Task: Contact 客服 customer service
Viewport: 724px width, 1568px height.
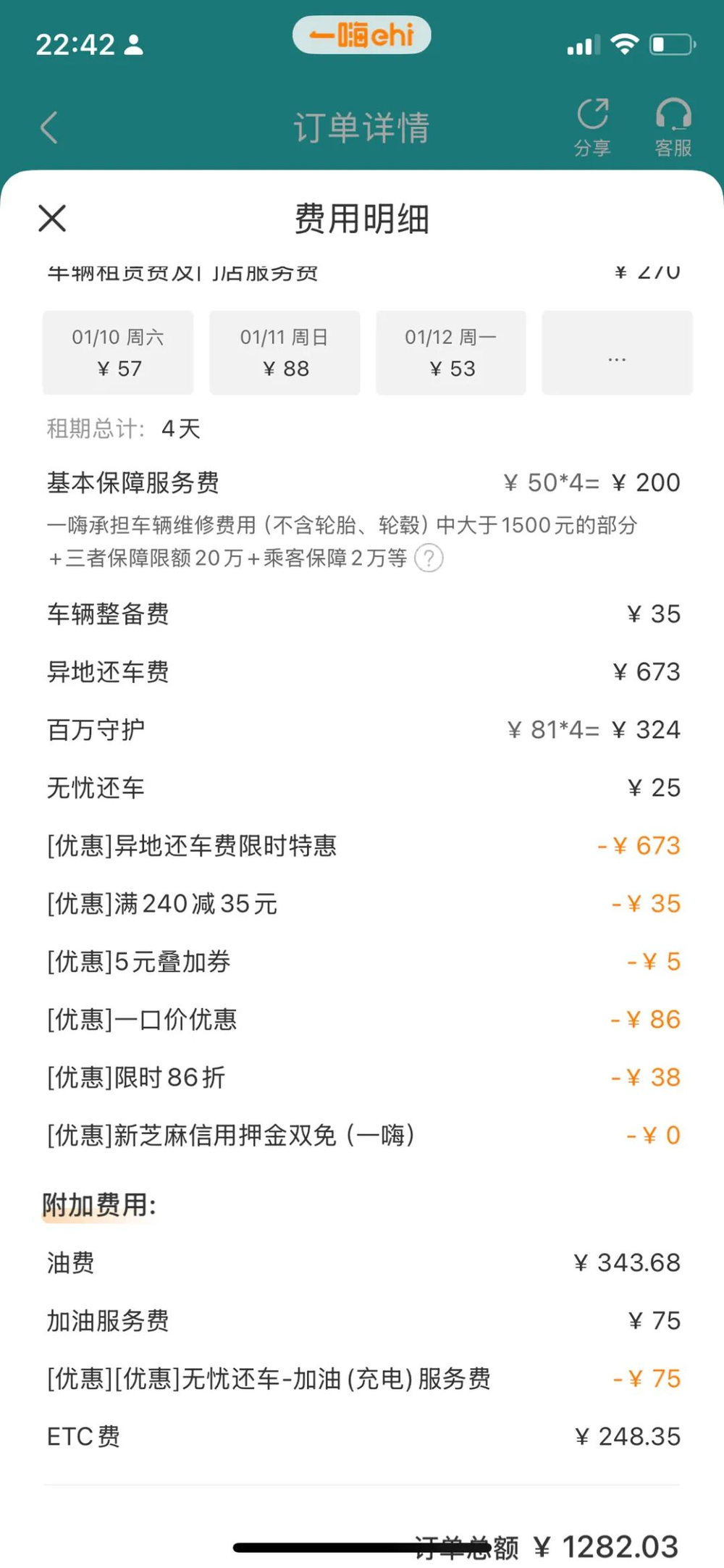Action: 673,127
